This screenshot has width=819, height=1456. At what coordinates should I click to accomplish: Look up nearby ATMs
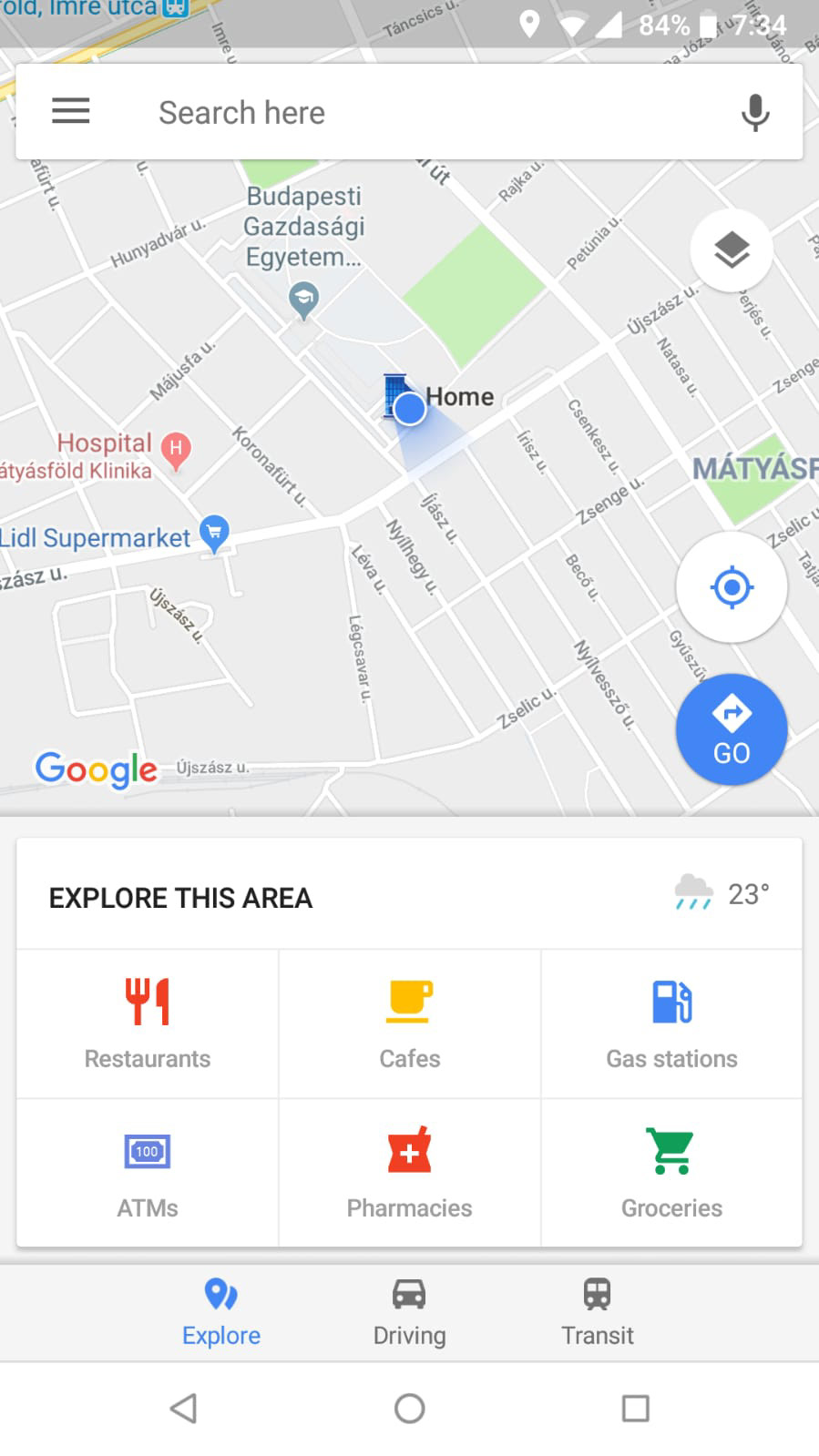[x=148, y=1173]
